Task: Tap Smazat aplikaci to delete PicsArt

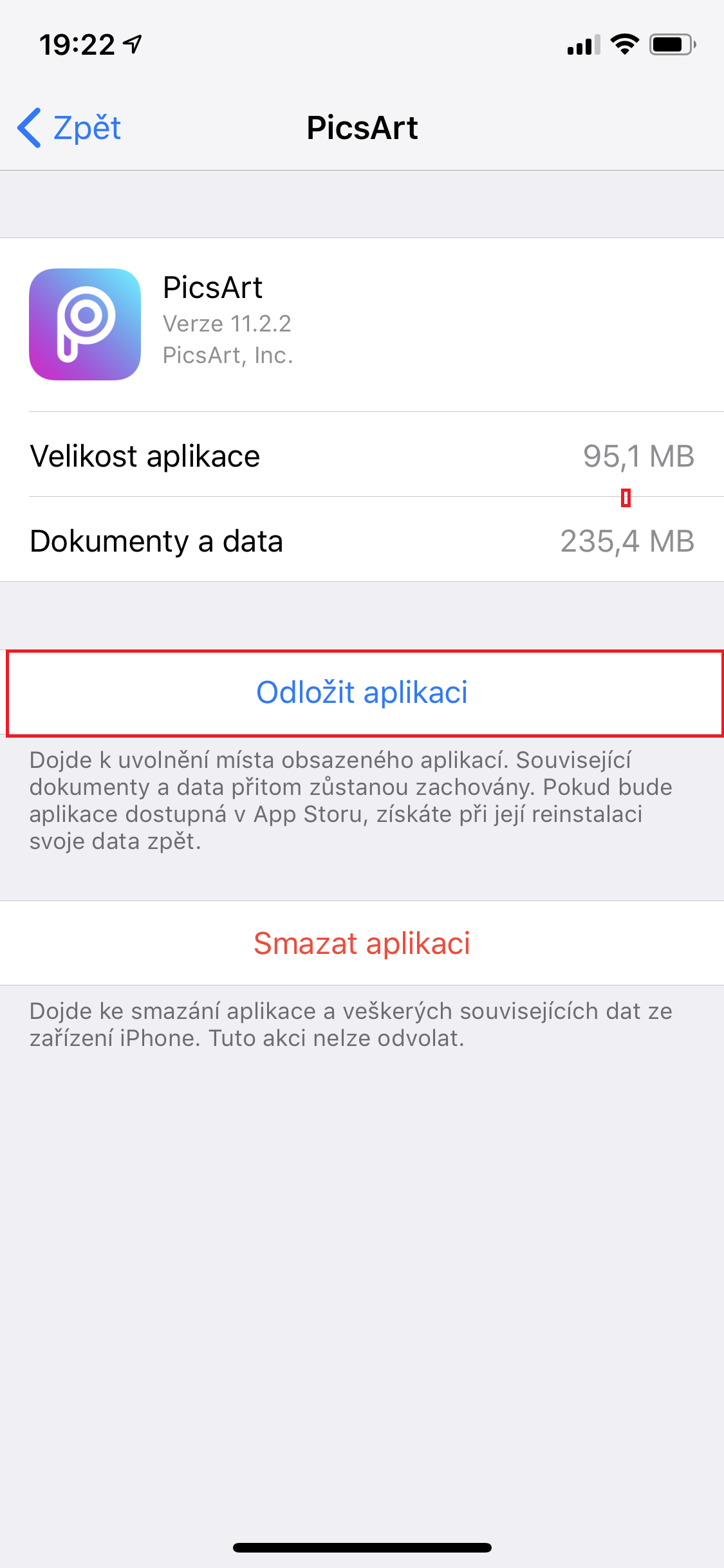Action: coord(362,944)
